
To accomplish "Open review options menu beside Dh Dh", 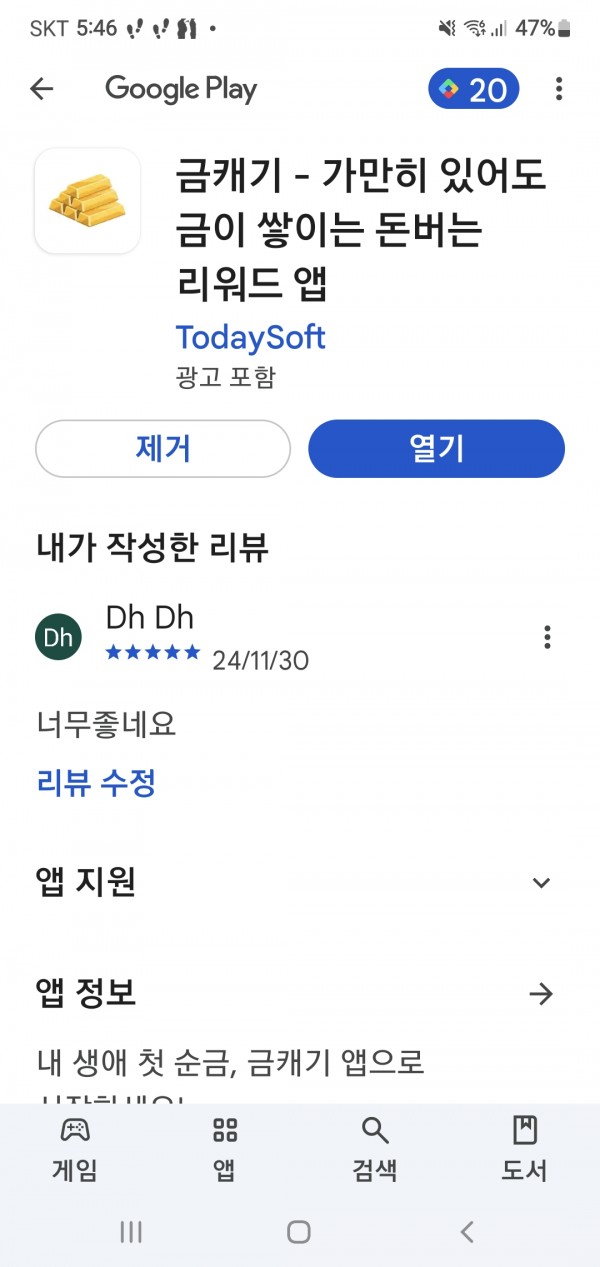I will point(547,637).
